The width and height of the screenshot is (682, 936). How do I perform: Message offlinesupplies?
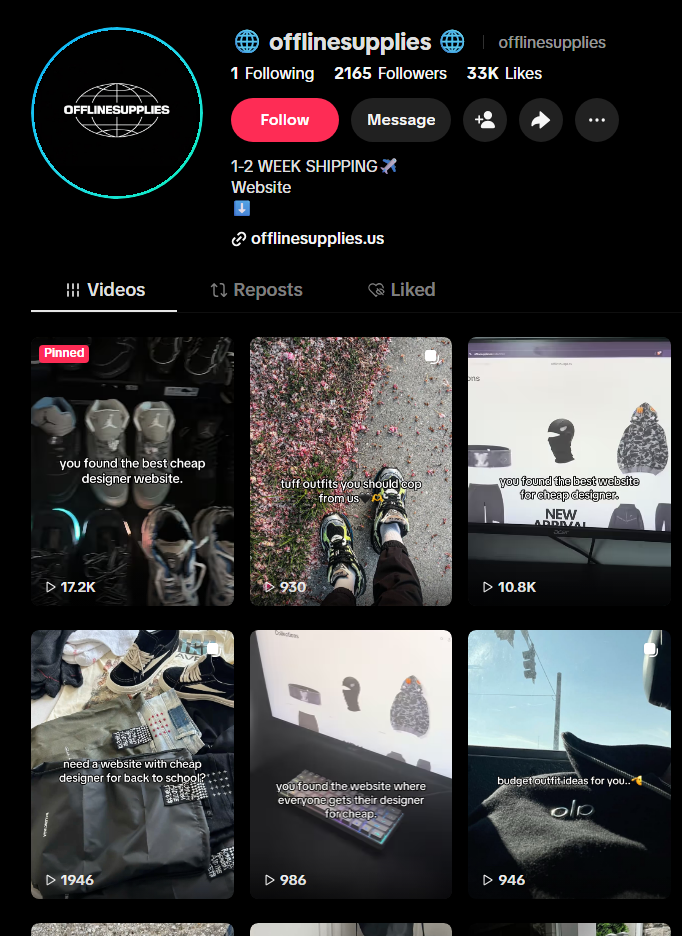point(401,120)
